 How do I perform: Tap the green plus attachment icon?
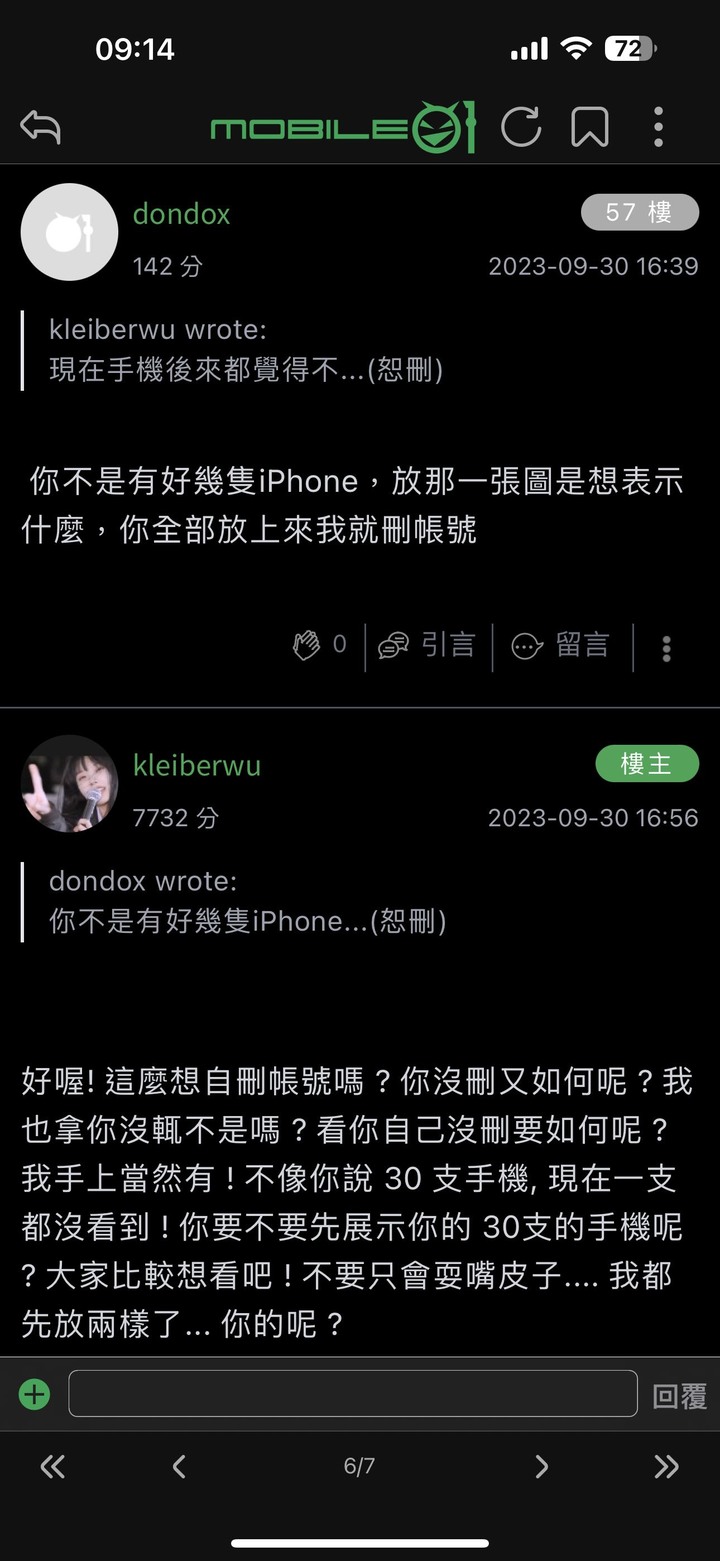pos(35,1394)
